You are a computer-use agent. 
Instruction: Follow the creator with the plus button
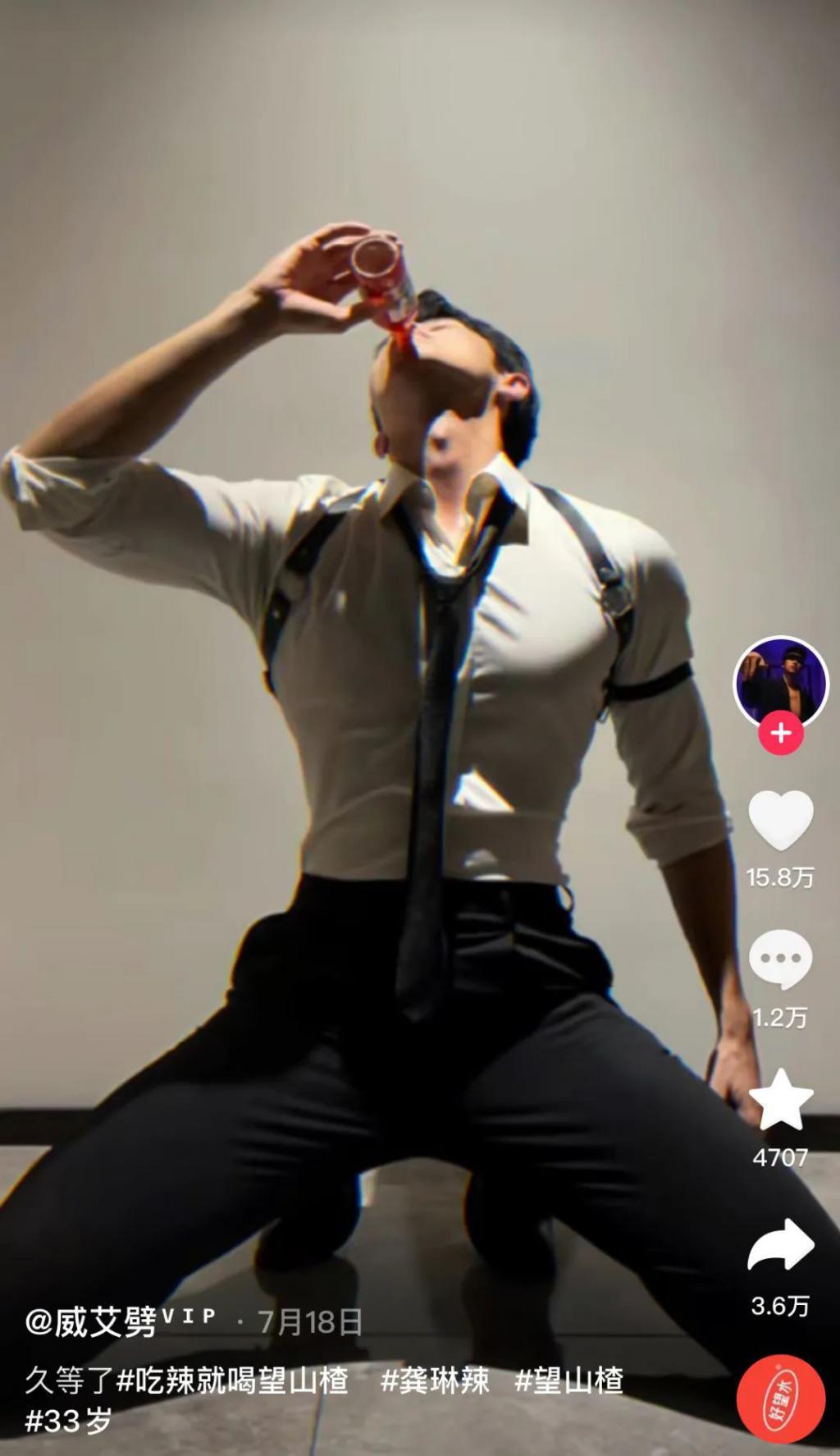click(781, 733)
